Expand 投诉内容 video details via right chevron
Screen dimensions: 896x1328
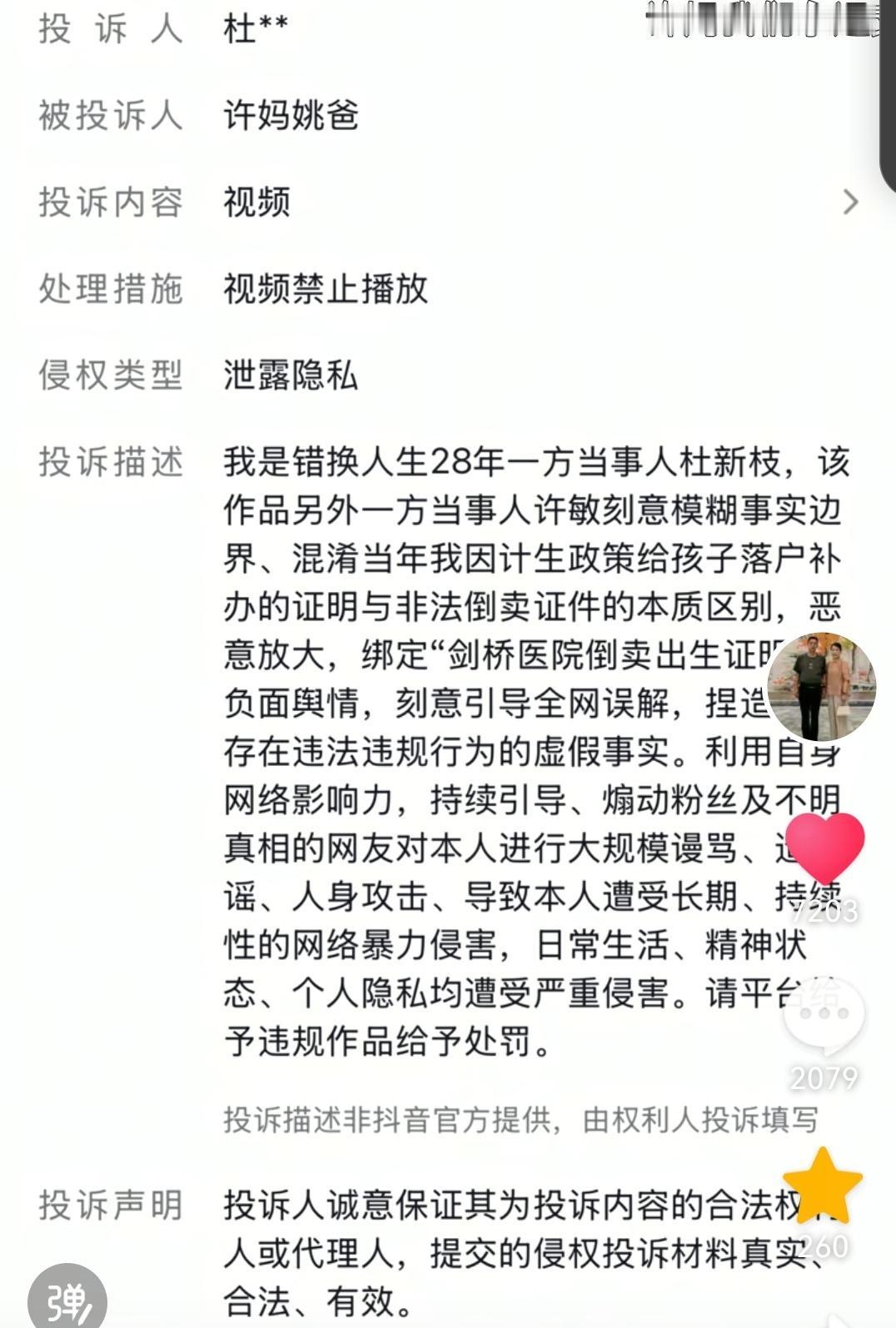click(x=851, y=200)
